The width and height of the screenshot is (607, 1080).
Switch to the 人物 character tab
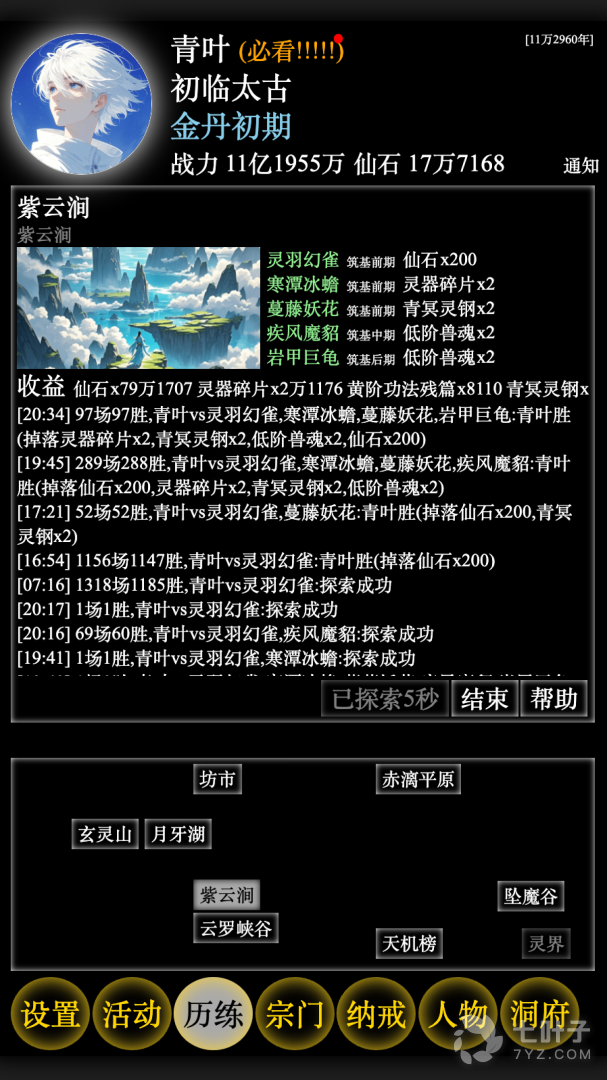(x=458, y=1015)
